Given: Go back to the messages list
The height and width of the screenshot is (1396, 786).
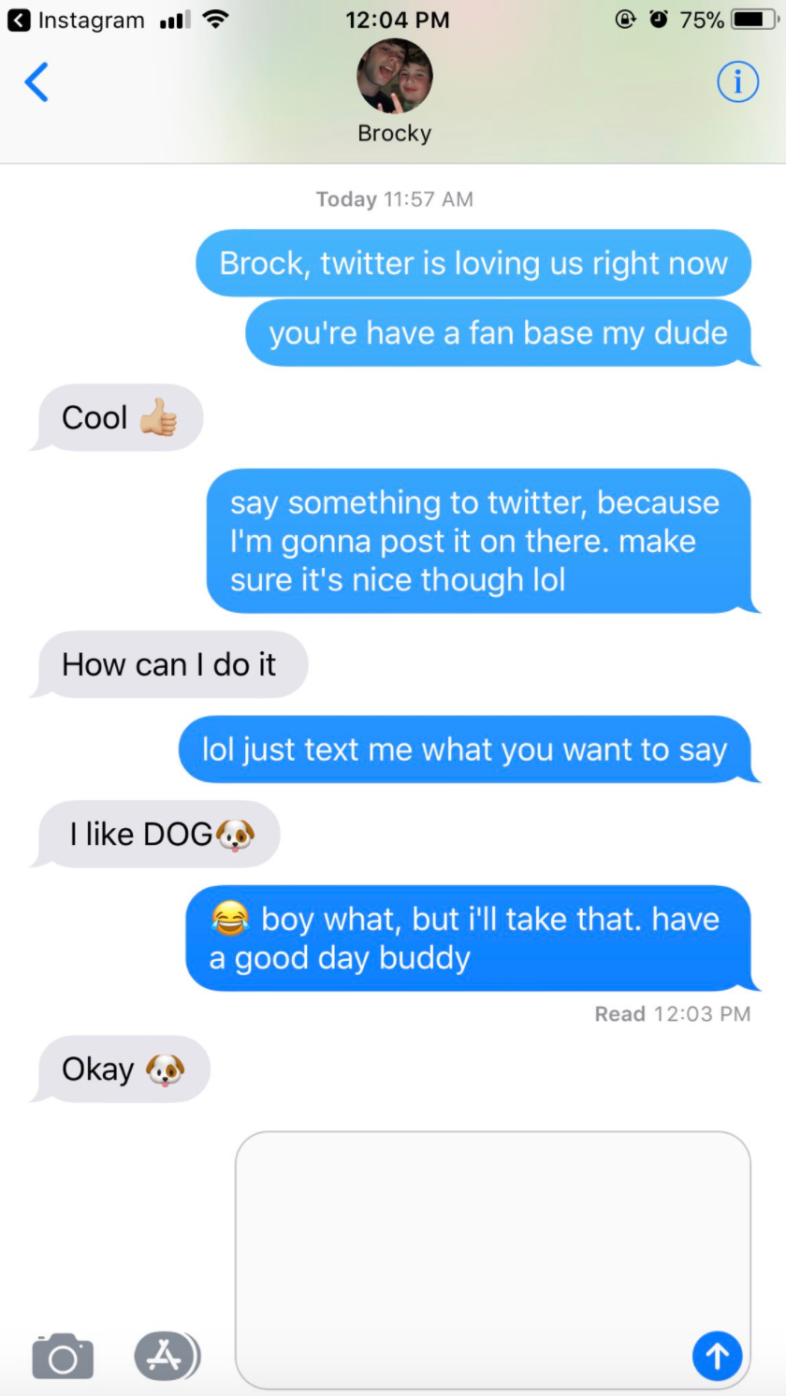Looking at the screenshot, I should coord(36,82).
